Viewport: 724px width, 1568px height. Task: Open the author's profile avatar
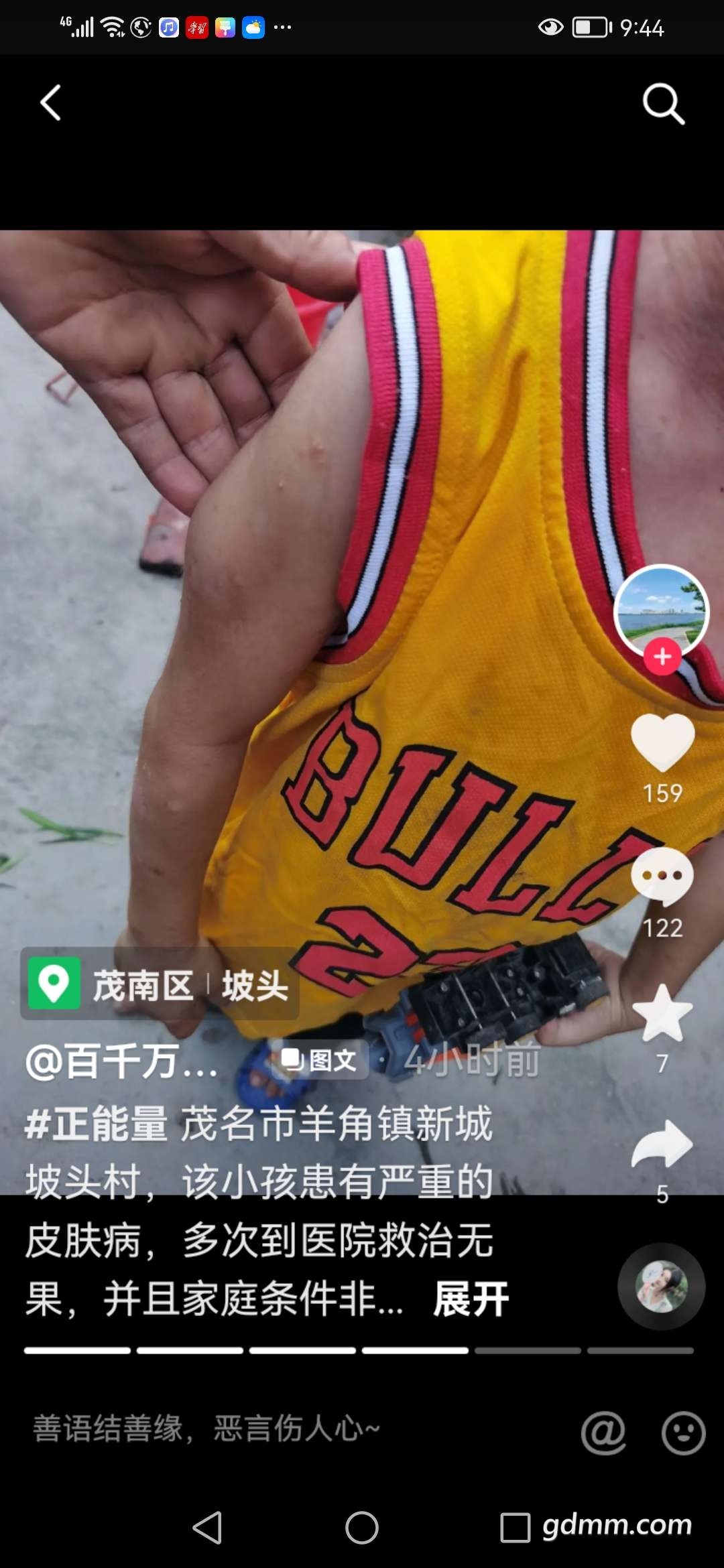point(661,610)
